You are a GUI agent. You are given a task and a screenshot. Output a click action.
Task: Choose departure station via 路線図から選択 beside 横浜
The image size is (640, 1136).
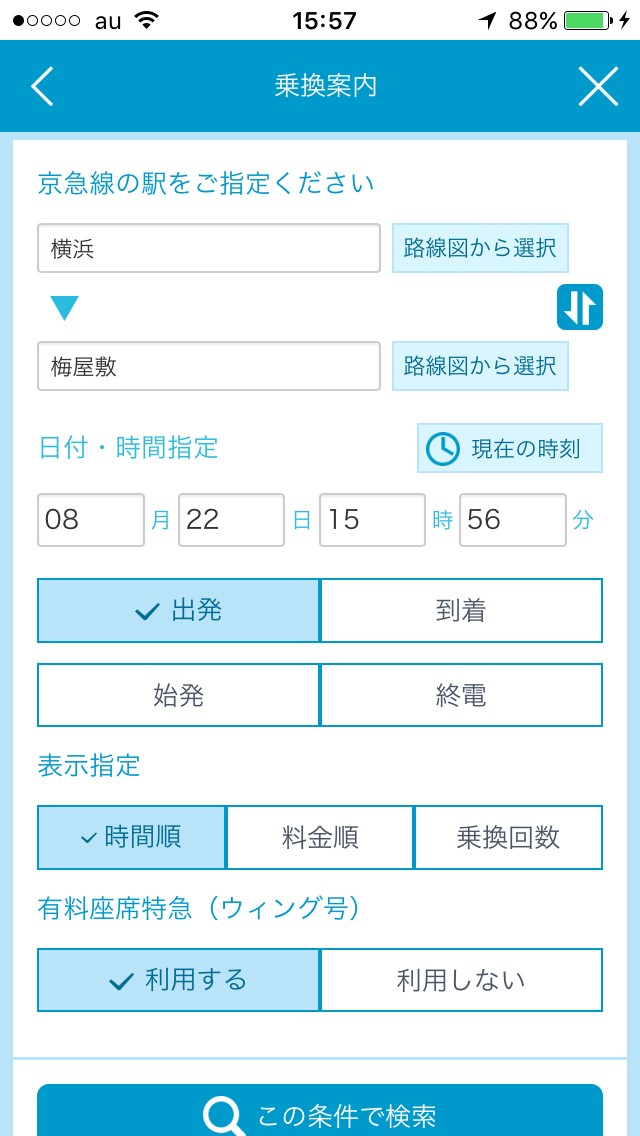pyautogui.click(x=481, y=248)
